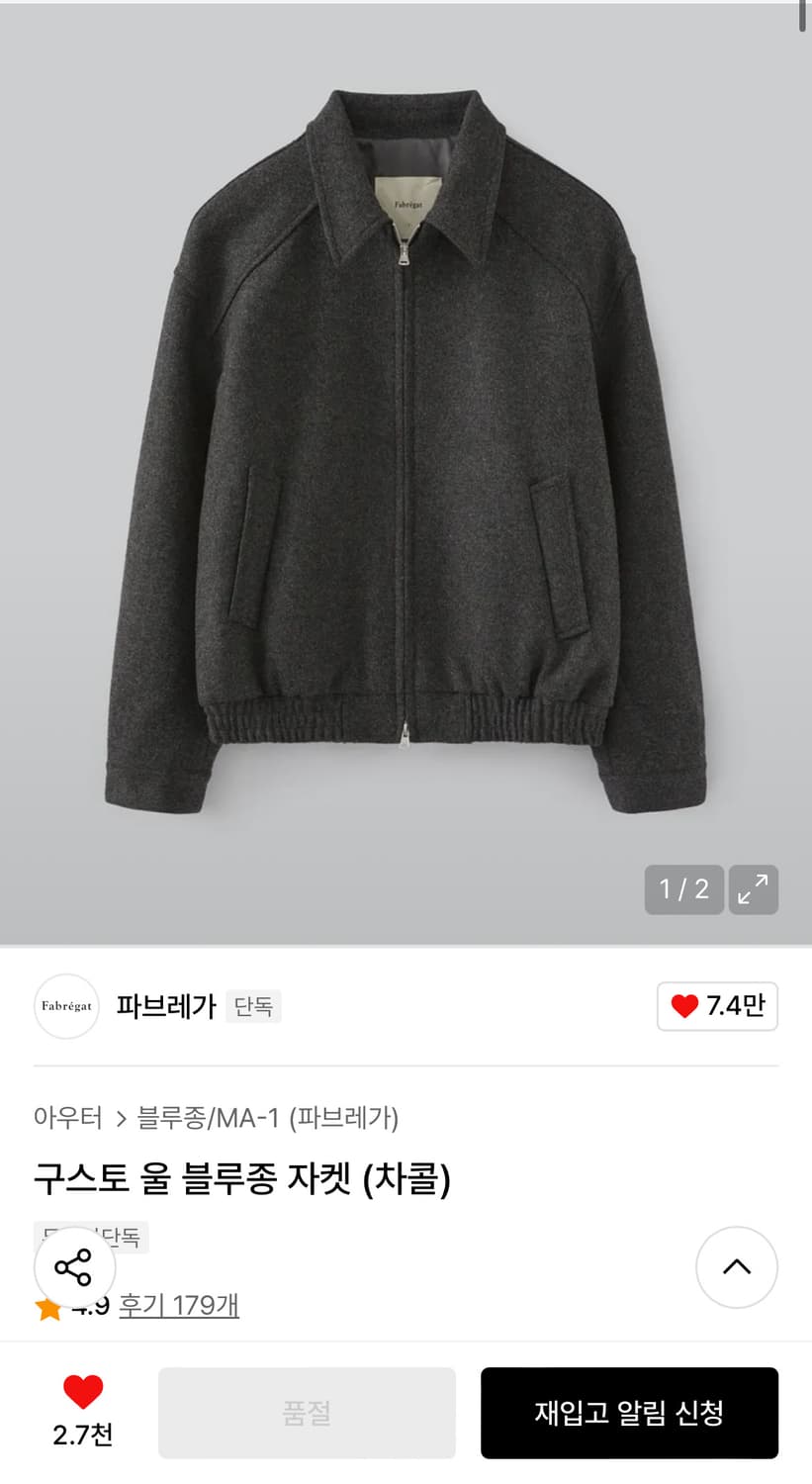Collapse the page using upward chevron button

point(737,1268)
